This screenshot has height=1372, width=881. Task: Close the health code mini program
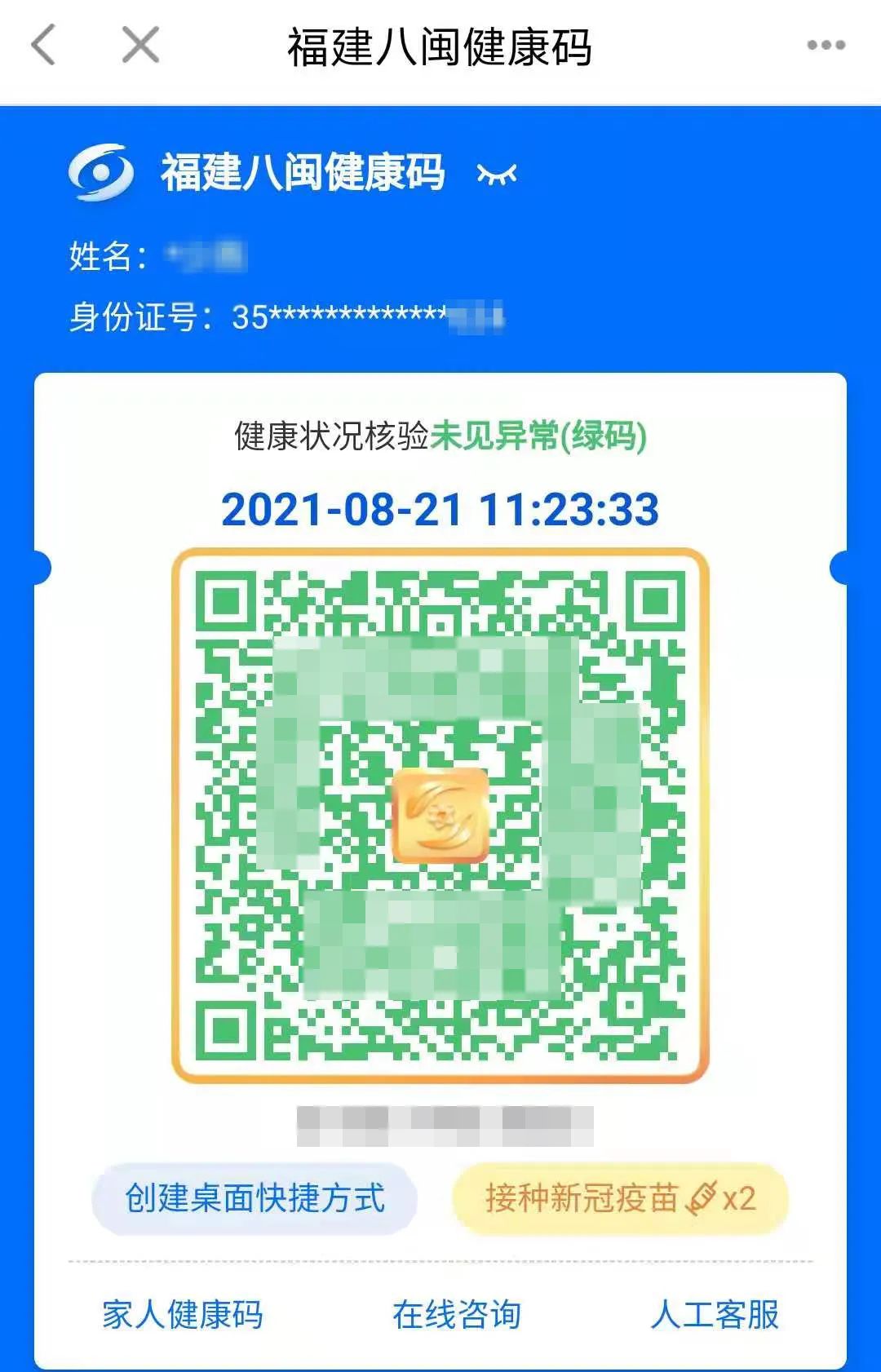click(x=140, y=45)
